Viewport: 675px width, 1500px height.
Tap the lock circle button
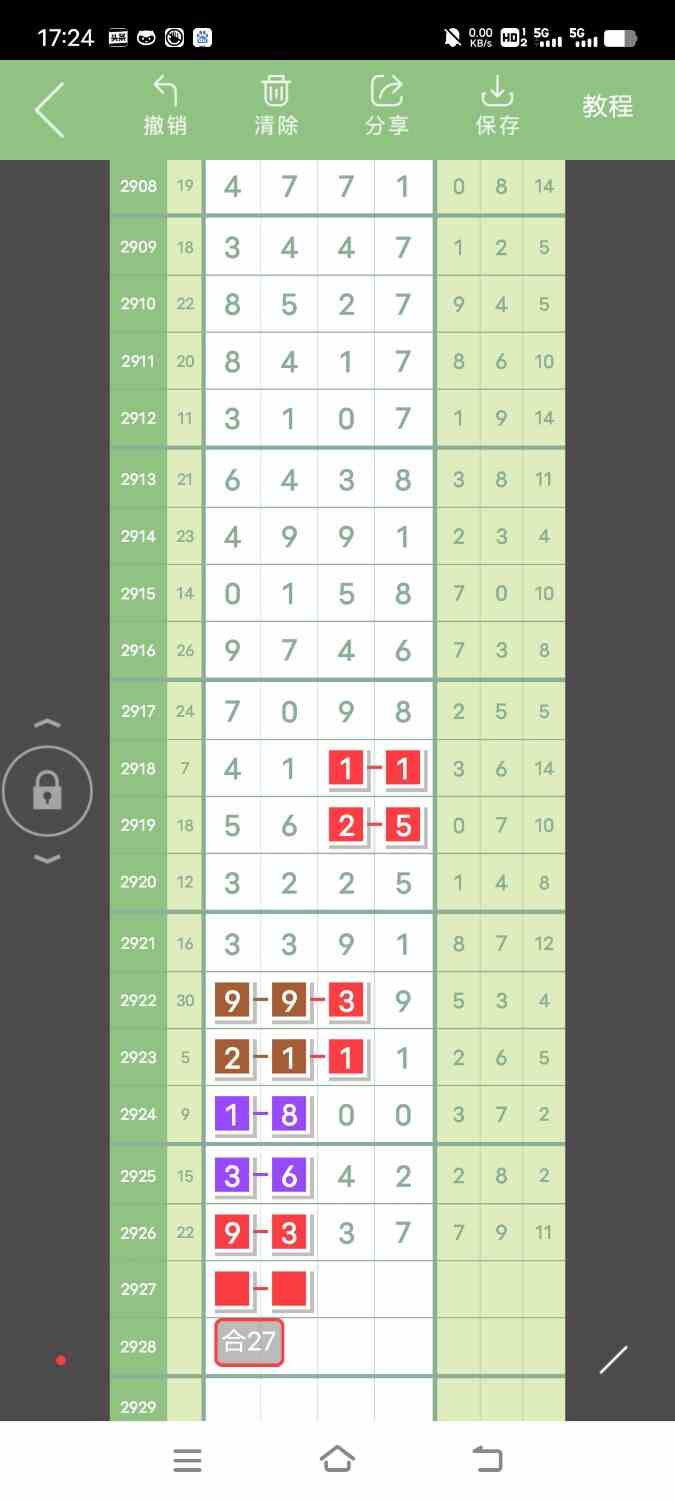(x=47, y=792)
